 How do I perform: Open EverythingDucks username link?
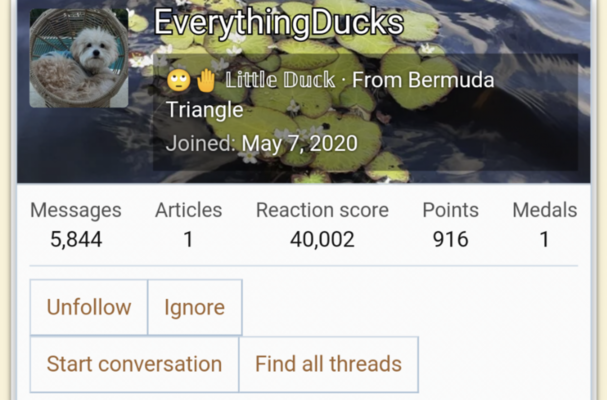pos(279,22)
